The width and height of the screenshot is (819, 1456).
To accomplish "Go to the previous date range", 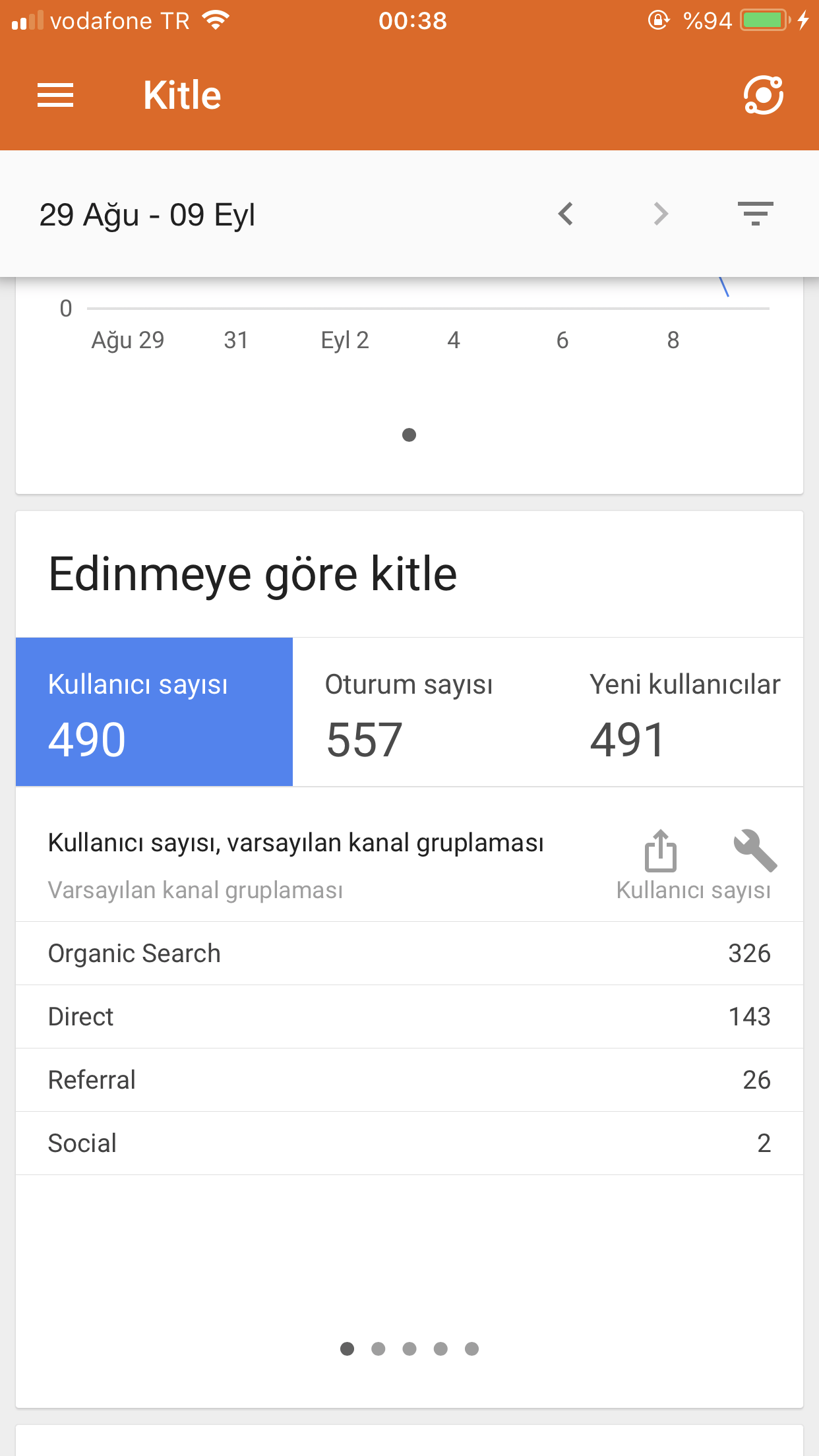I will (x=565, y=214).
